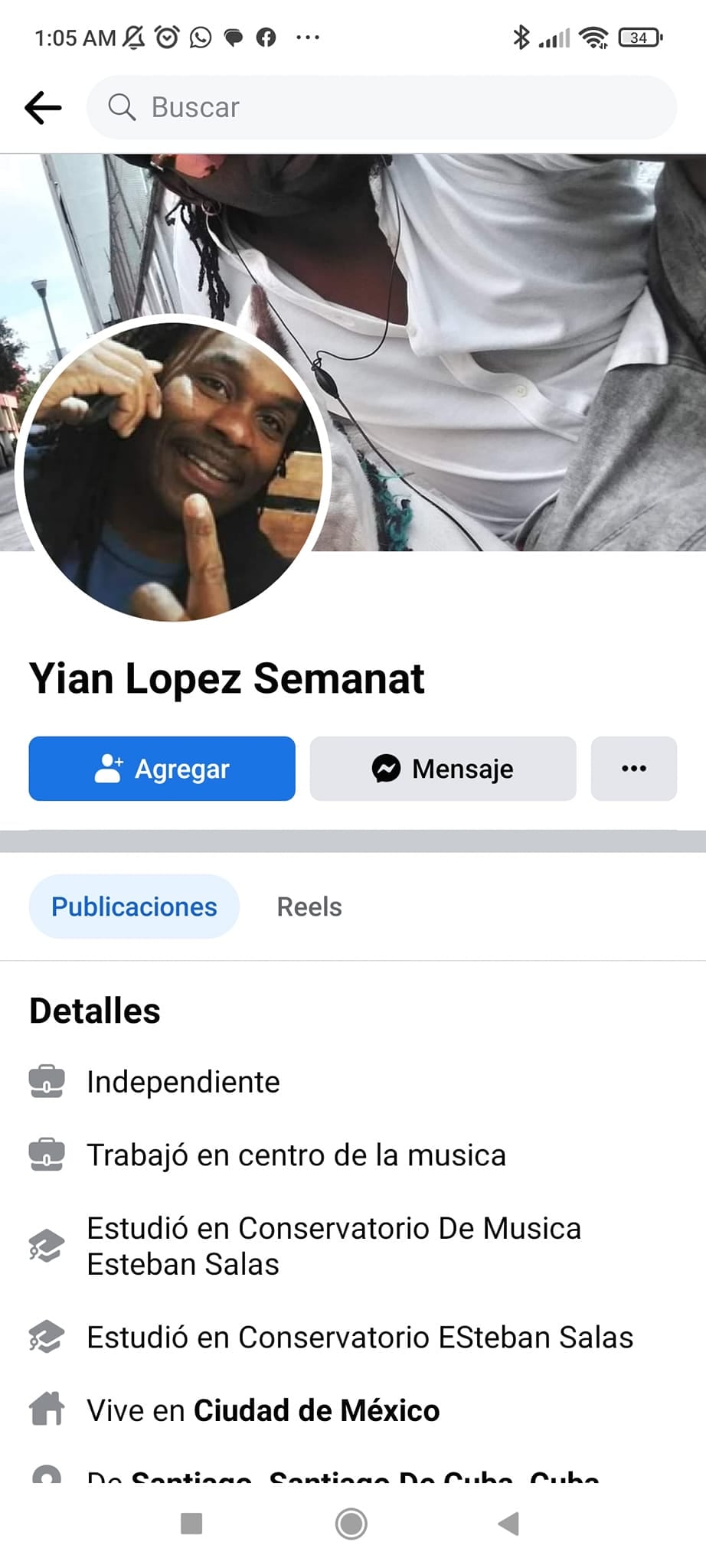The width and height of the screenshot is (706, 1568).
Task: View the round profile picture
Action: point(173,469)
